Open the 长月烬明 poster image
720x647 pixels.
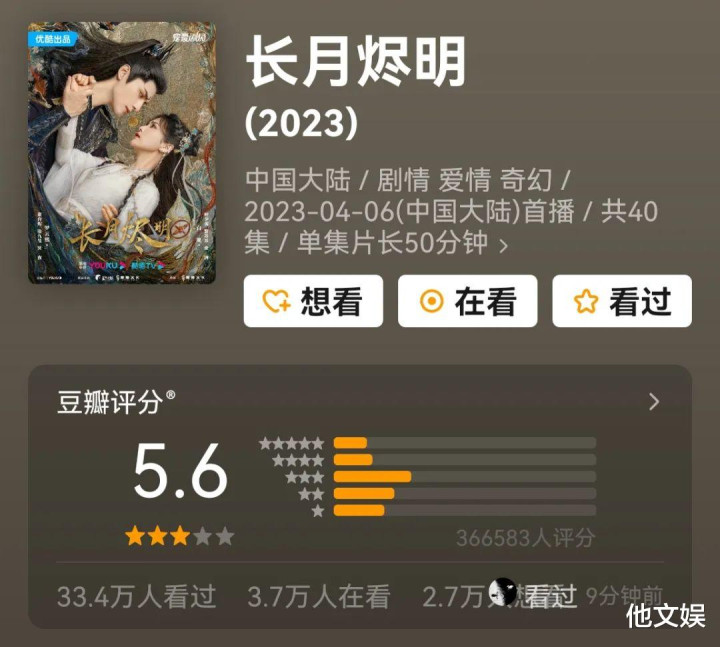coord(121,153)
